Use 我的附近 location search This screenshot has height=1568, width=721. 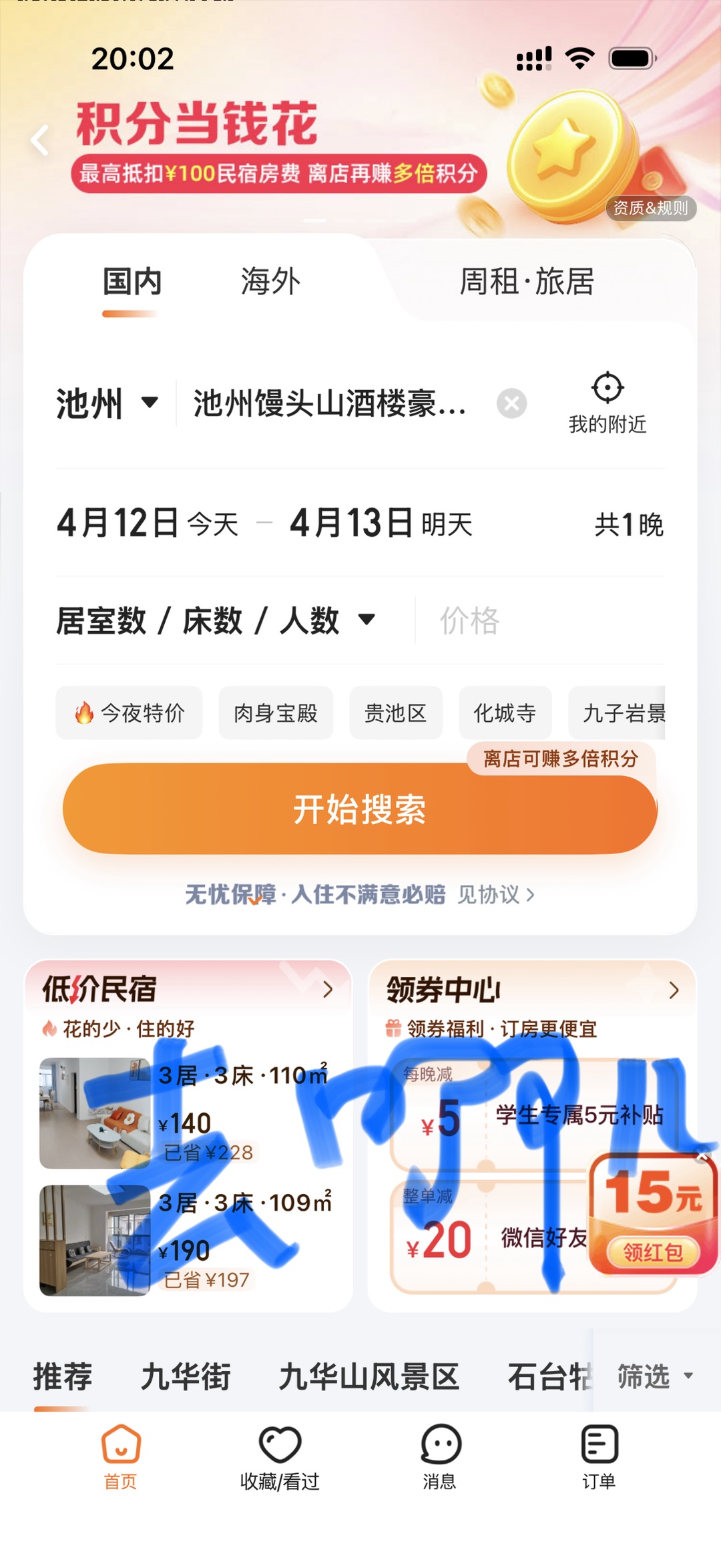click(x=607, y=403)
